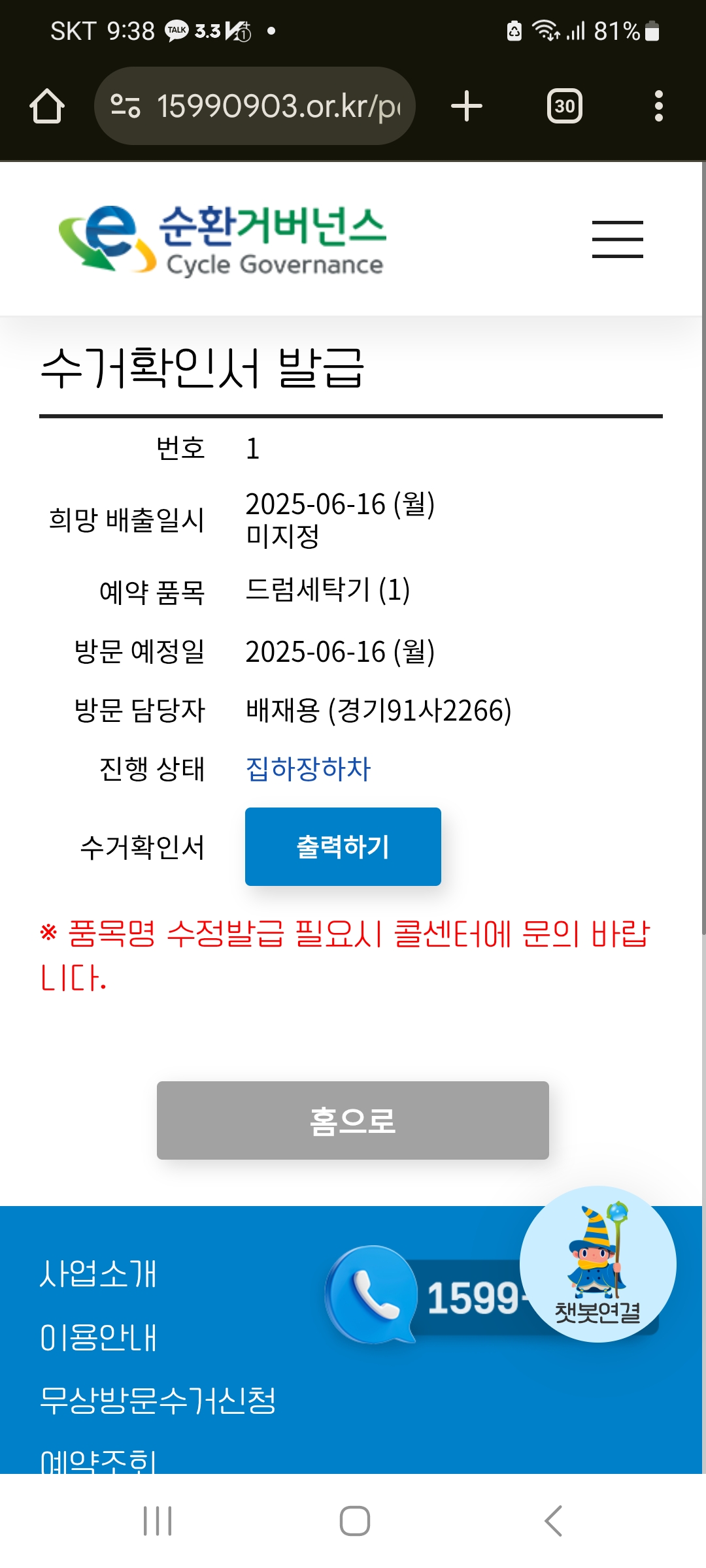Tap the 출력하기 print button

pyautogui.click(x=343, y=847)
